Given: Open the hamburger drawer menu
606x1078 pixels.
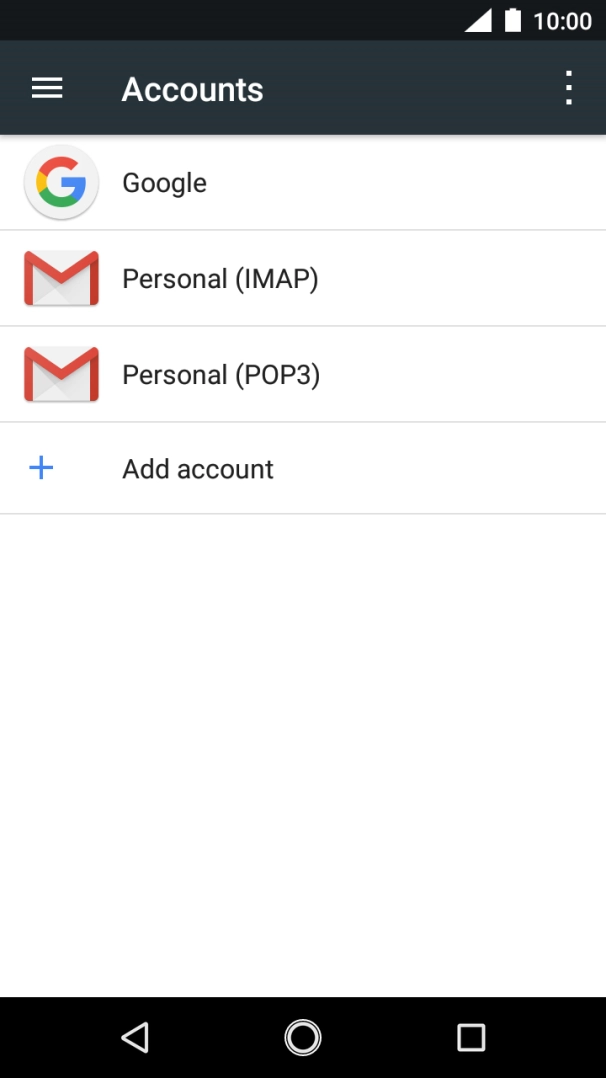Looking at the screenshot, I should [x=47, y=88].
